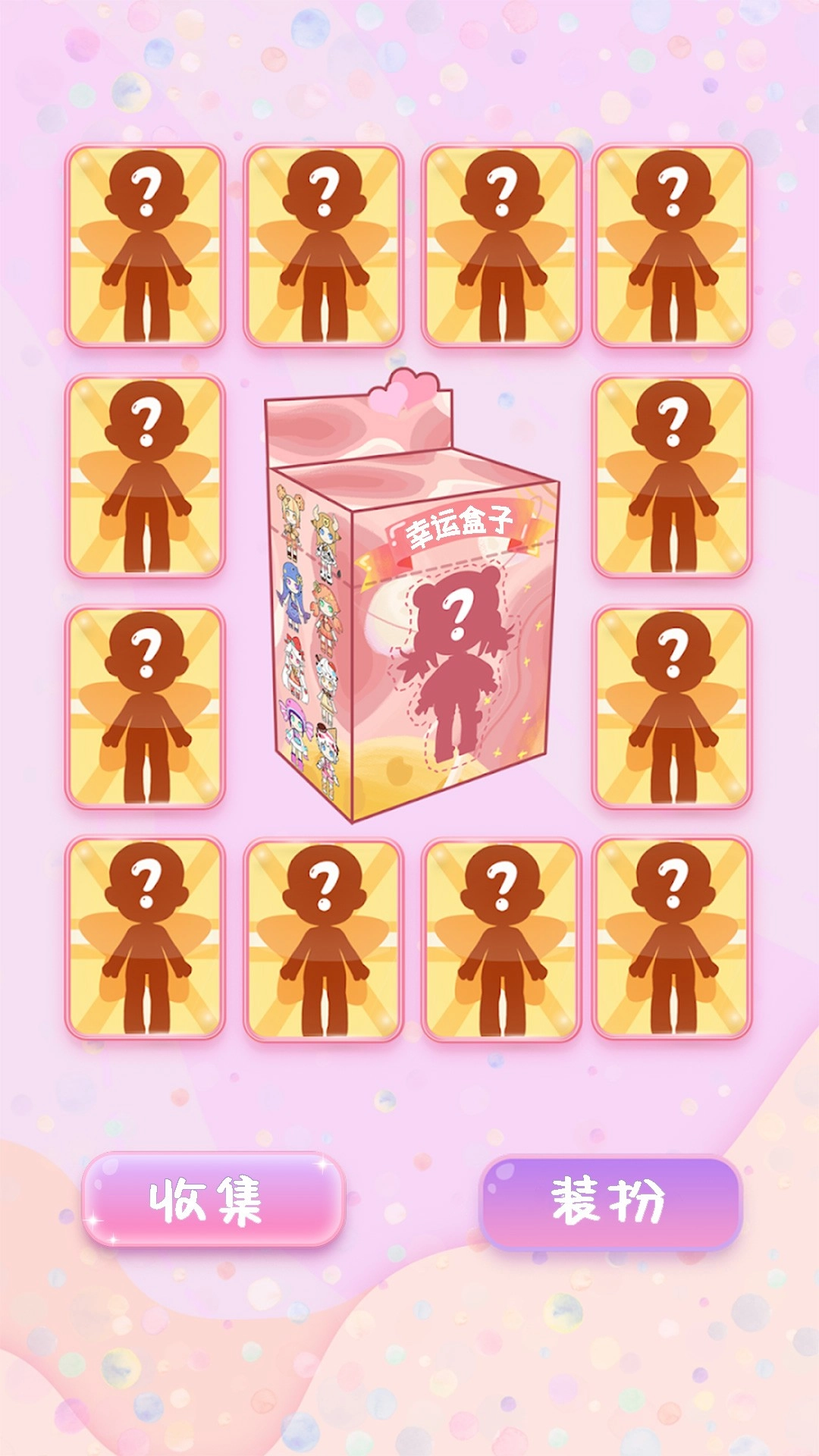Tap the 收集 collection button

pos(212,1200)
